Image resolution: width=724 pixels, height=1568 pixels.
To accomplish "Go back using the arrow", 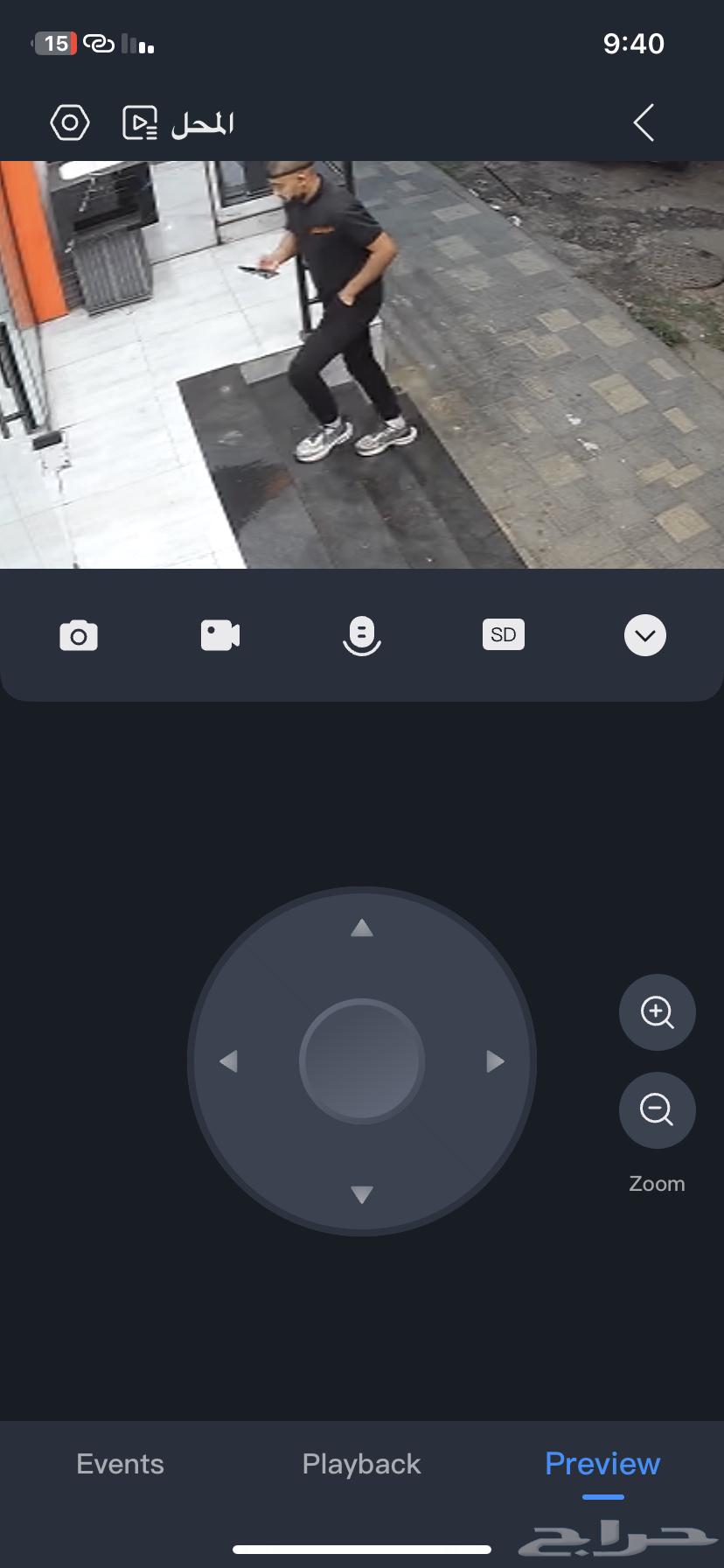I will (x=644, y=122).
